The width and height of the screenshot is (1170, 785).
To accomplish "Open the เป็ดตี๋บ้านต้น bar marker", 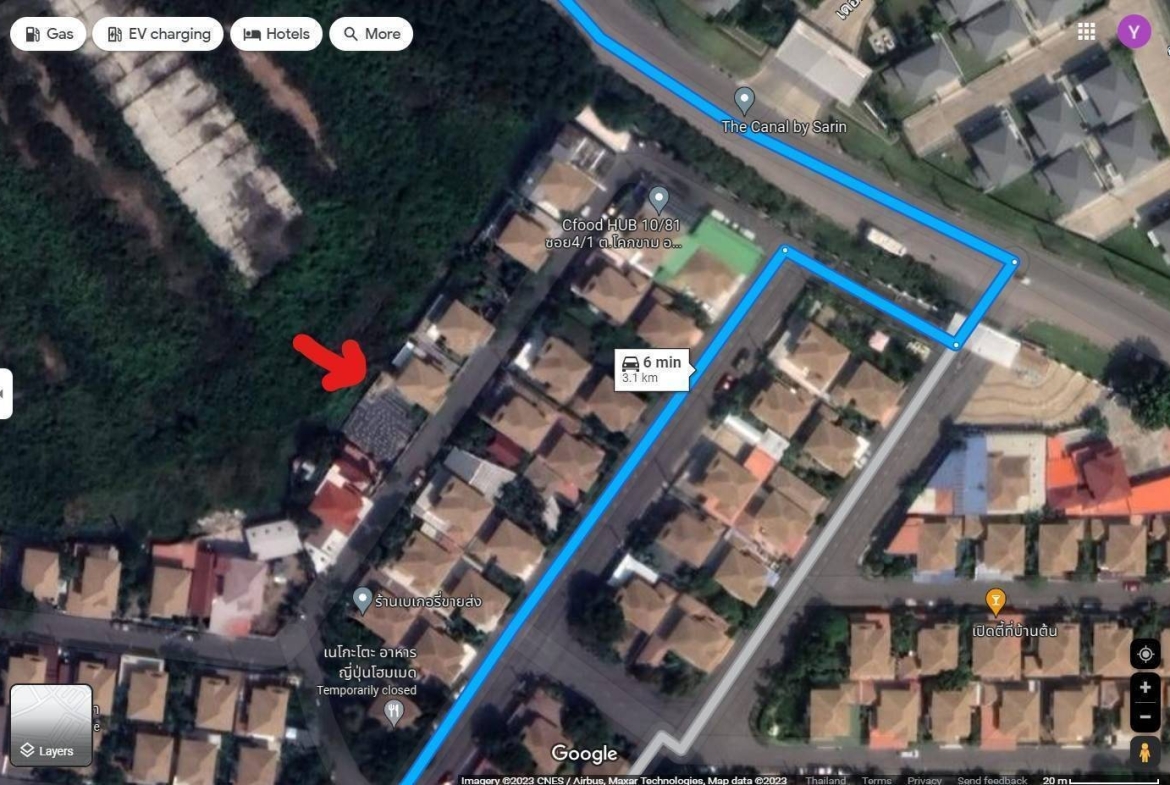I will 995,600.
